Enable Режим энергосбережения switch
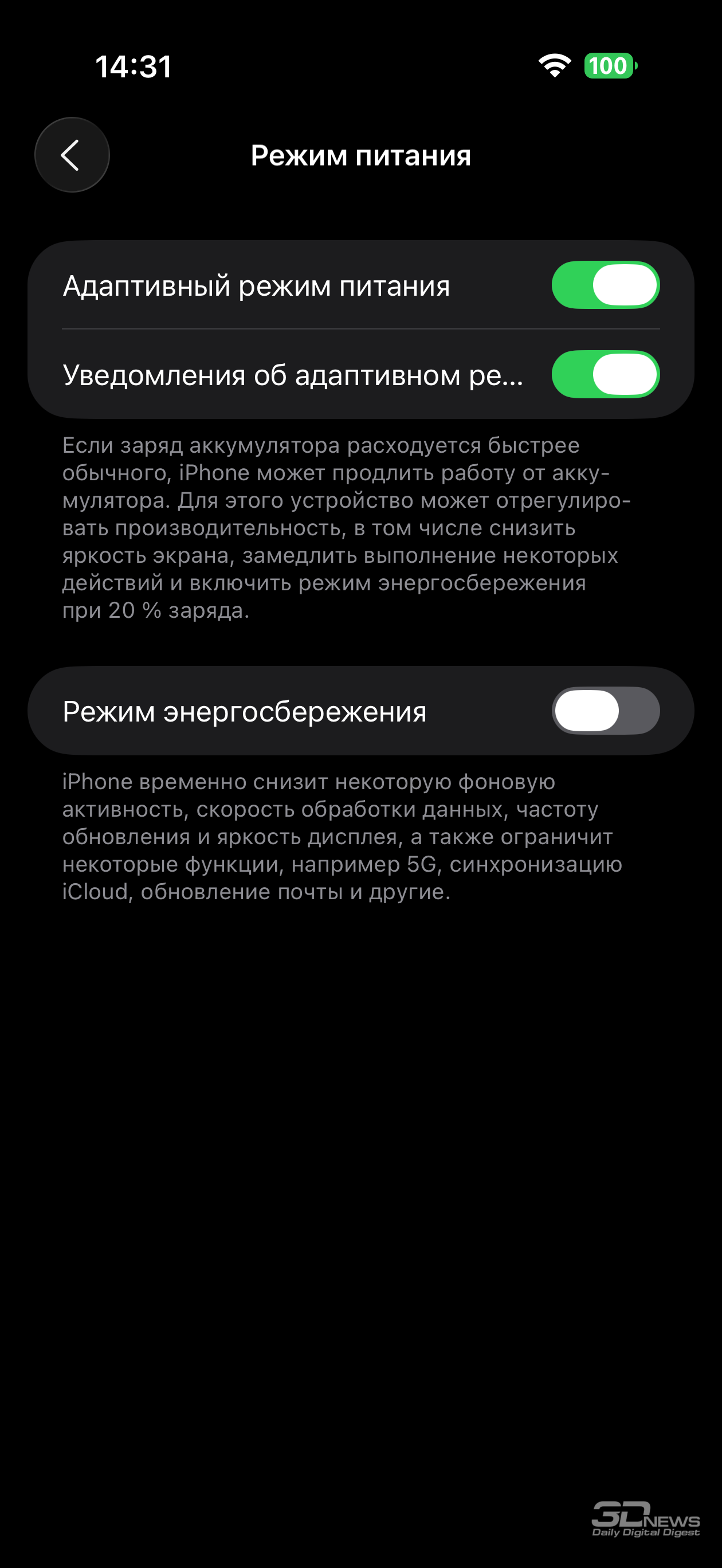Viewport: 722px width, 1568px height. 605,710
